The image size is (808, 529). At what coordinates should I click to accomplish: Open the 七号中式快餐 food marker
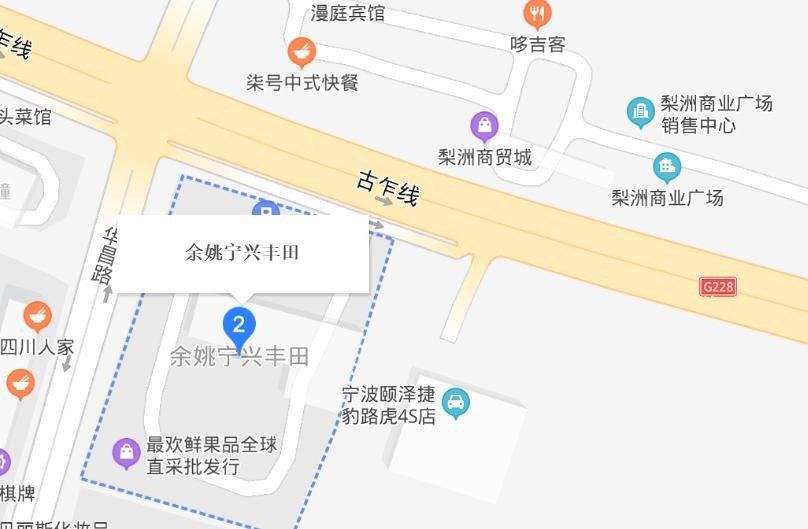pyautogui.click(x=301, y=51)
